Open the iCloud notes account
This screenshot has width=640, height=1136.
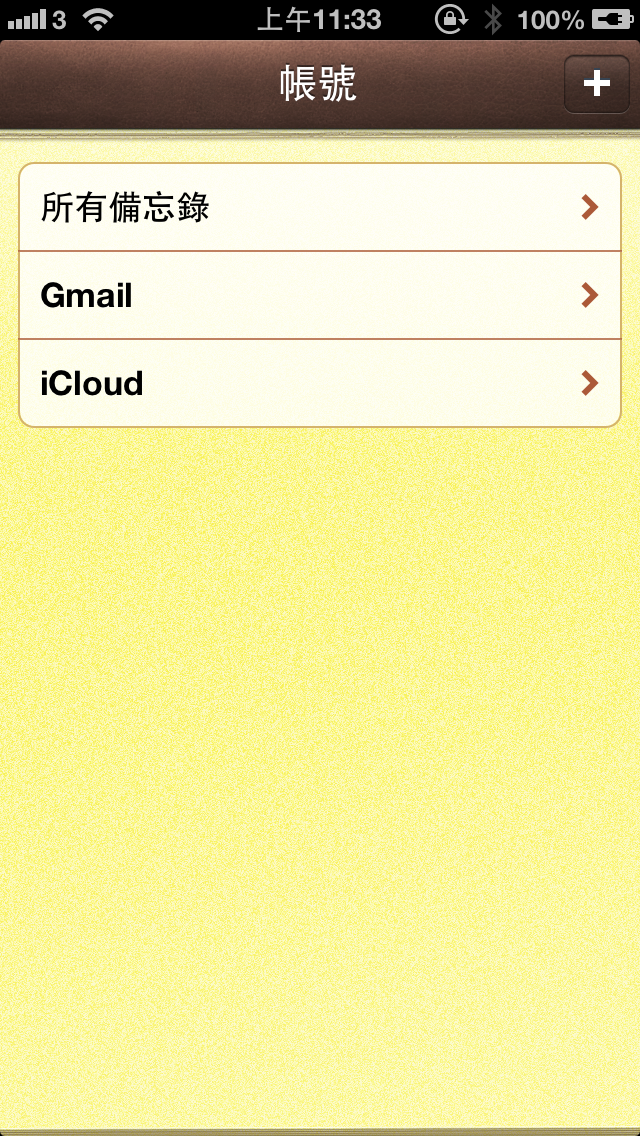320,384
